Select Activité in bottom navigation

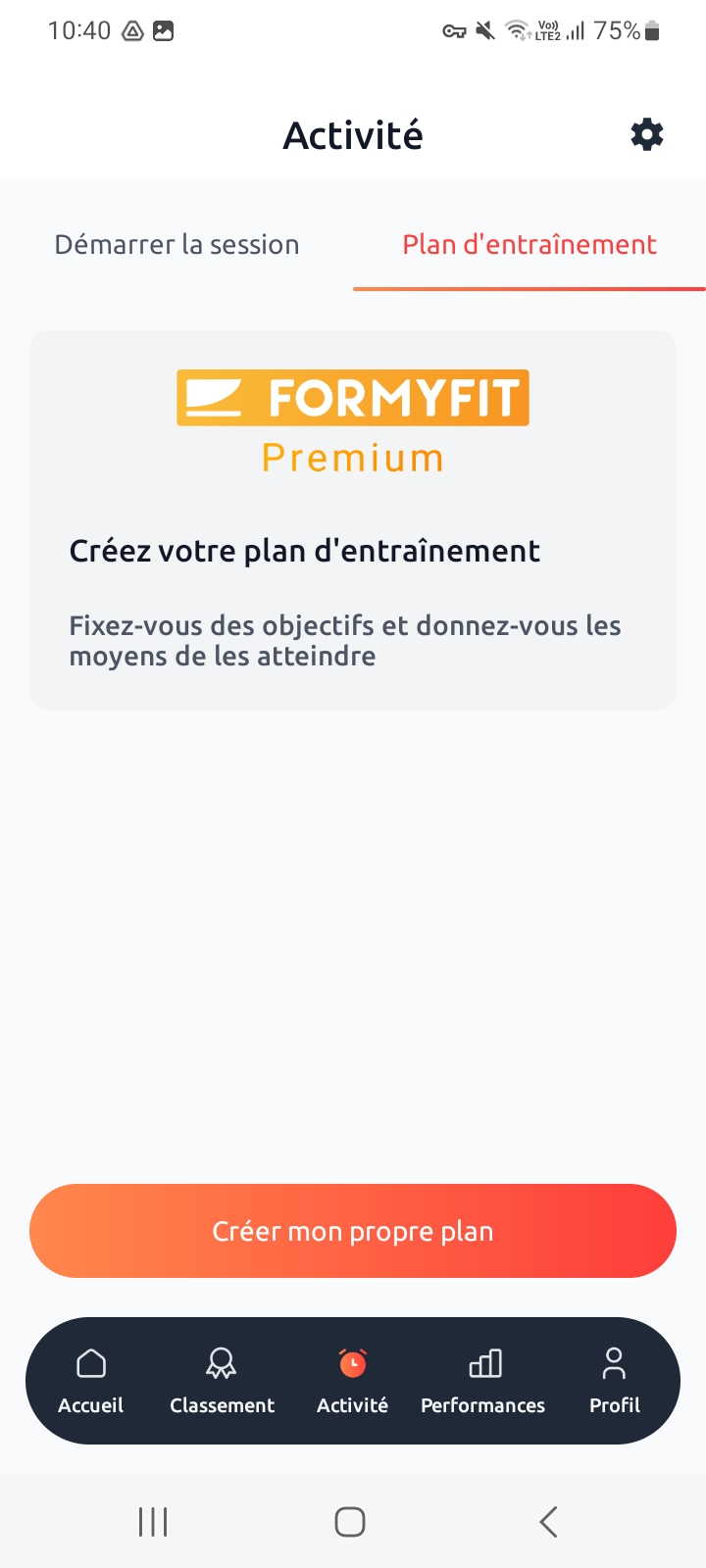point(353,1380)
